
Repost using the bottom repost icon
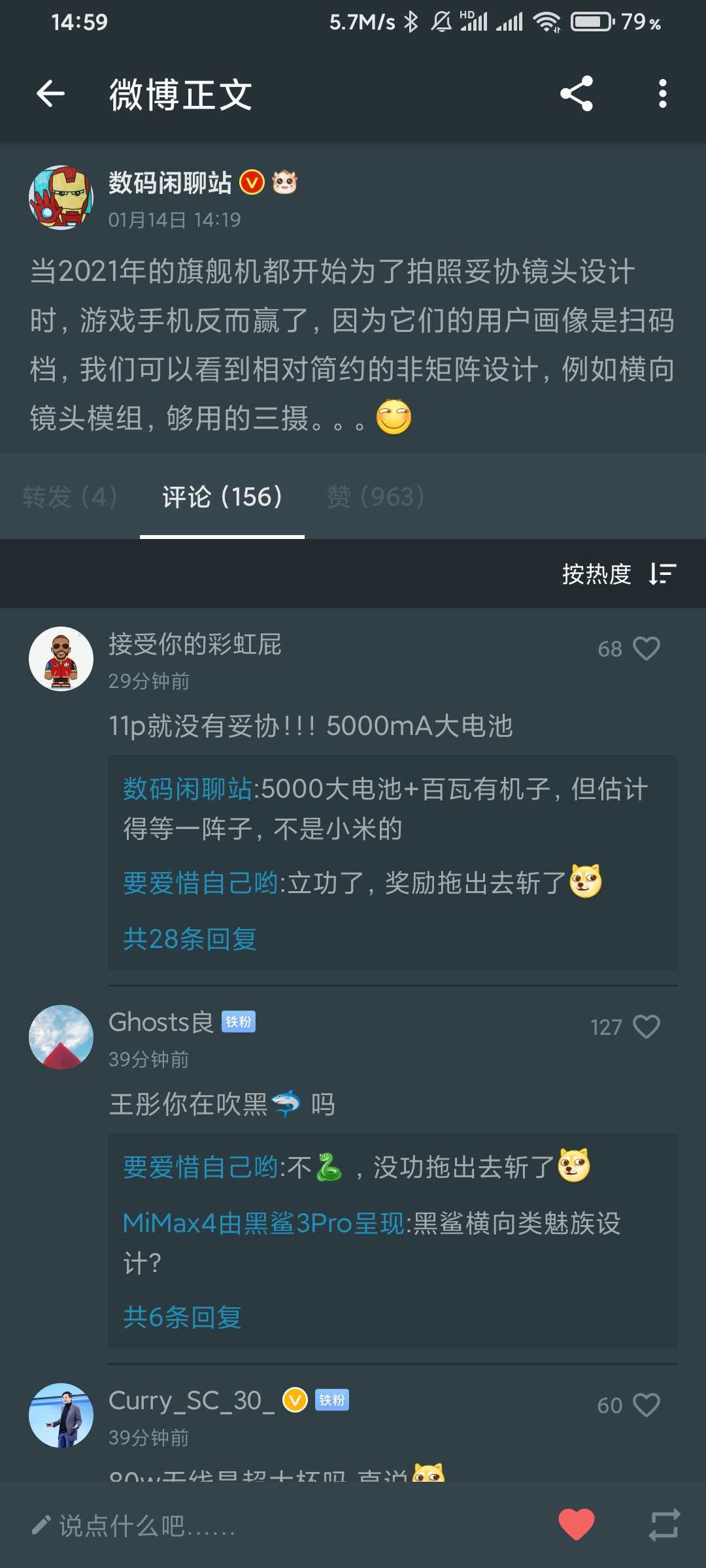tap(664, 1525)
